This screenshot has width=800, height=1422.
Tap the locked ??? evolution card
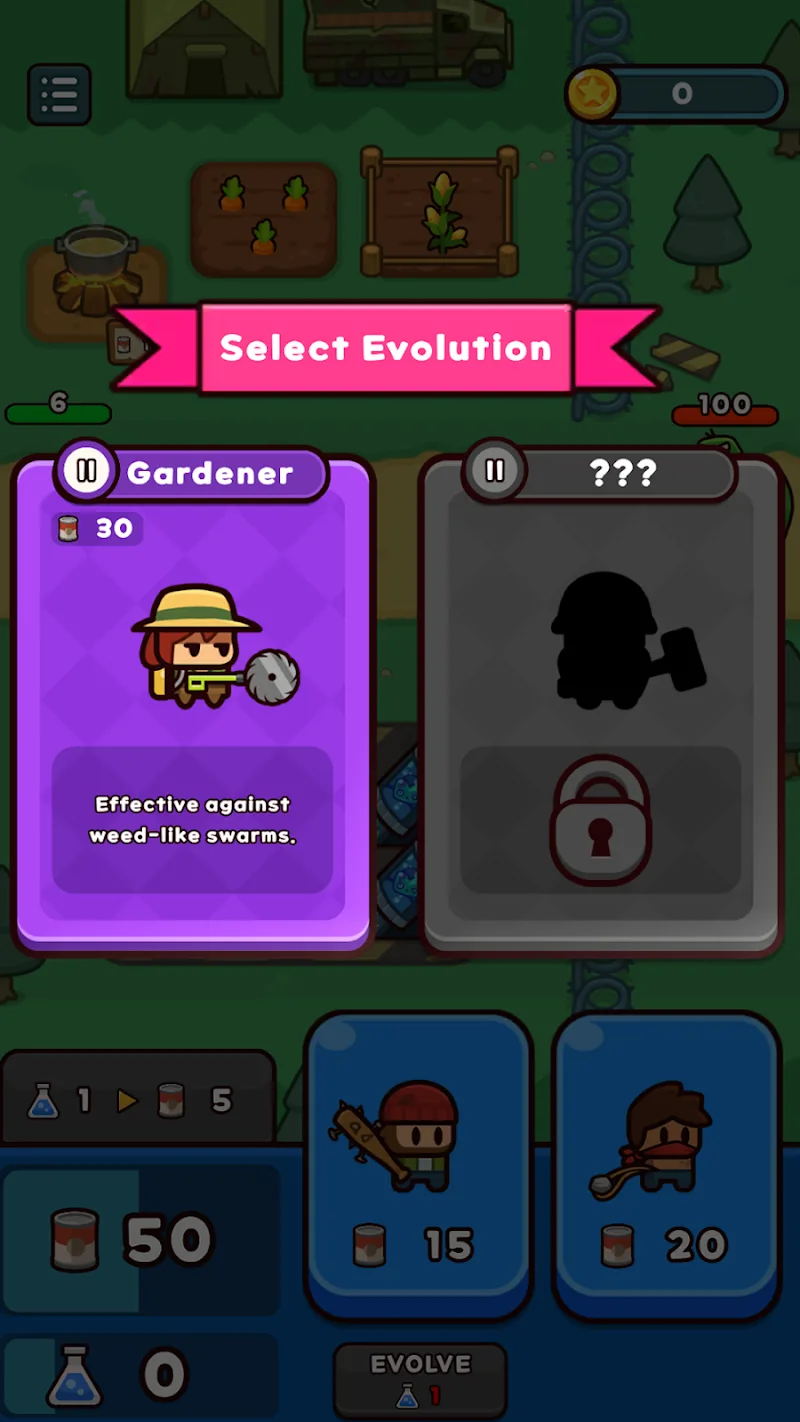600,700
